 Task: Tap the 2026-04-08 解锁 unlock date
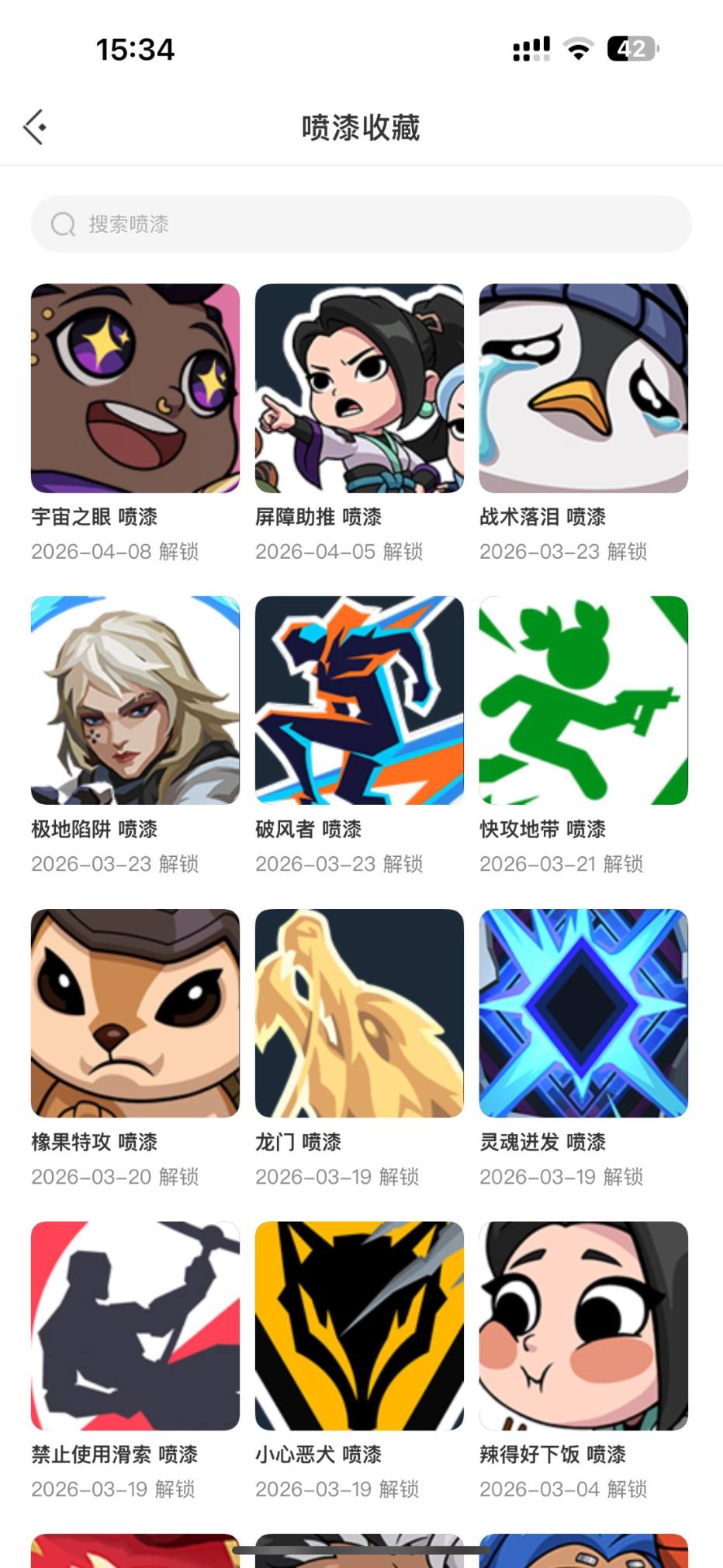(116, 552)
